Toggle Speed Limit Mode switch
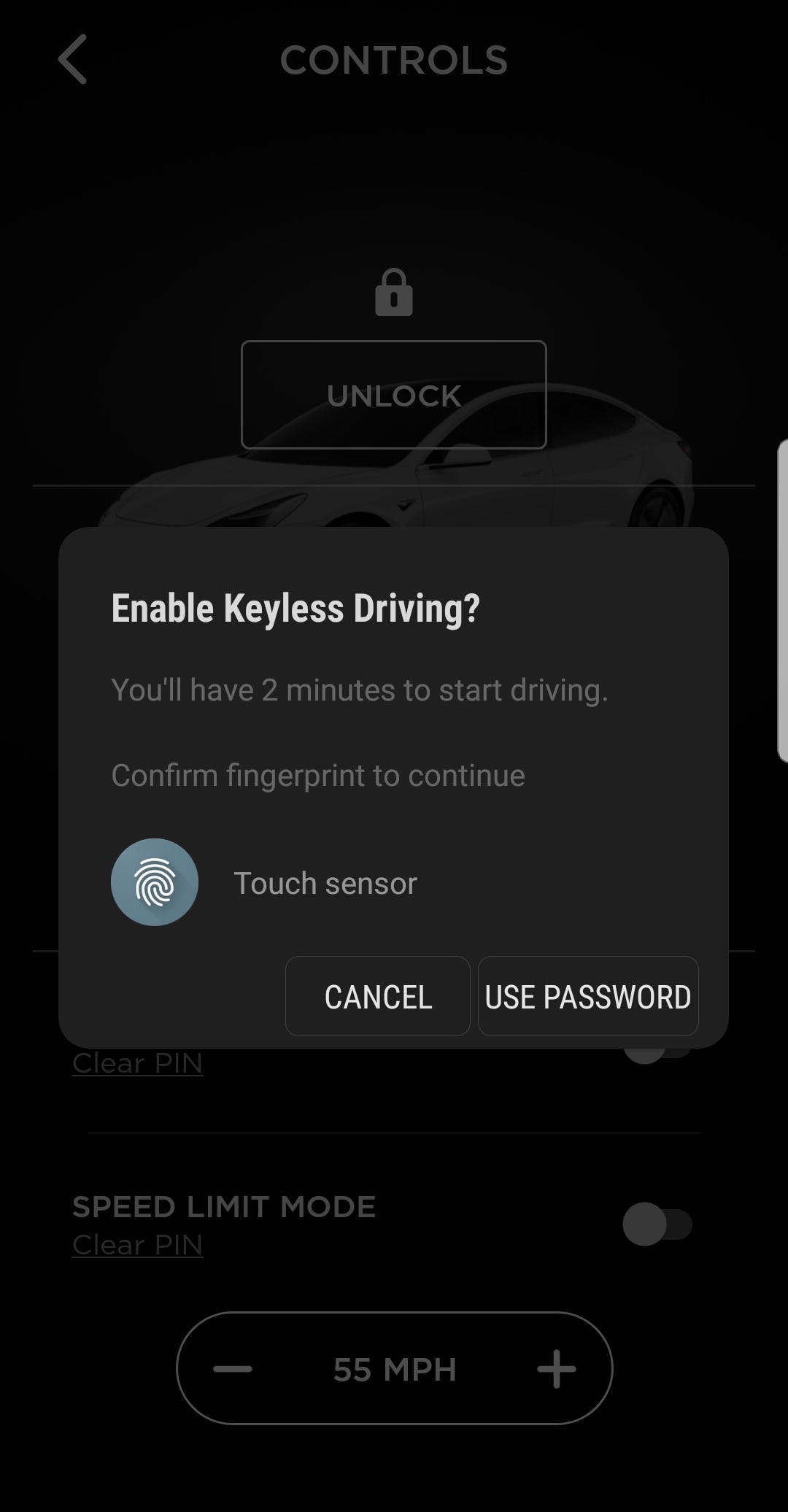Screen dimensions: 788x1512 (657, 1224)
